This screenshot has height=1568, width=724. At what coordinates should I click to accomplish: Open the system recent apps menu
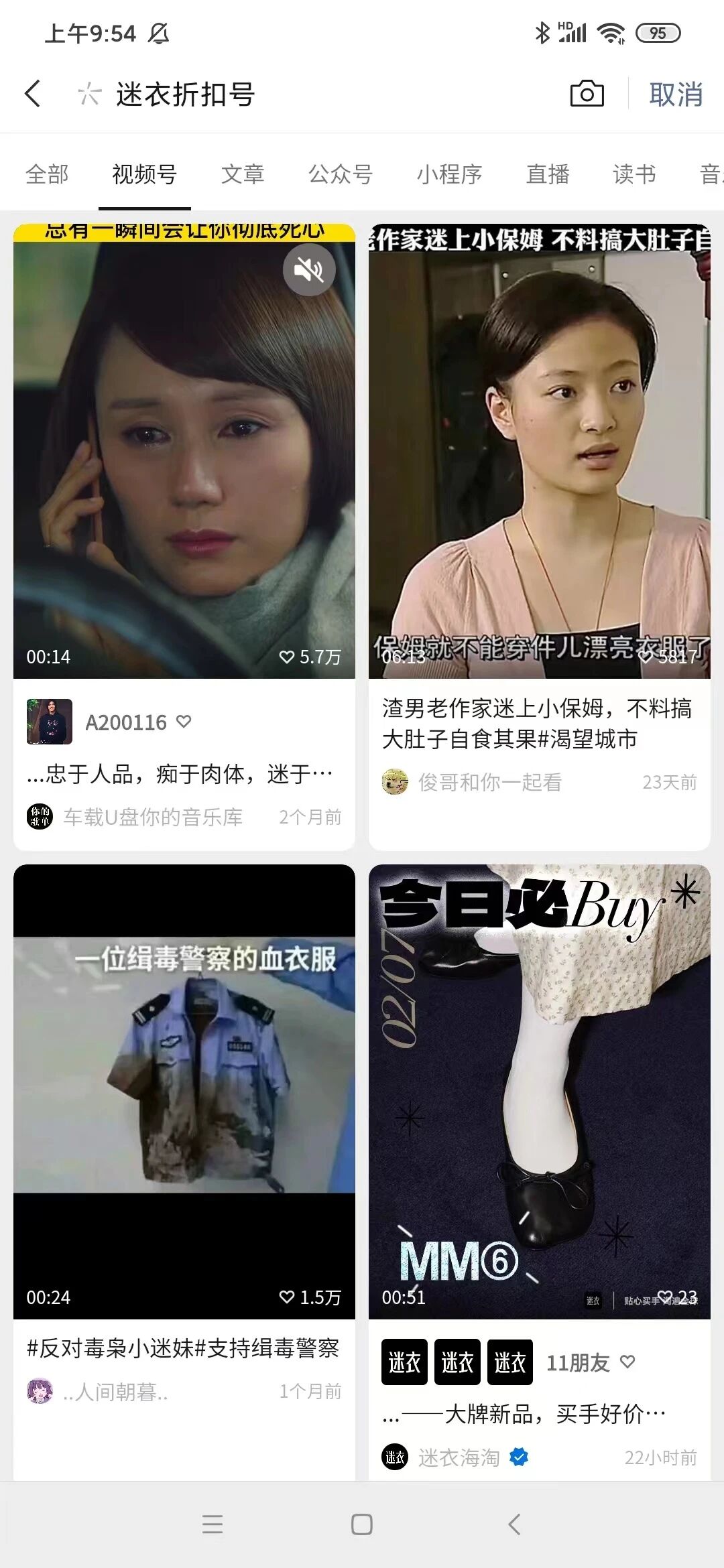point(213,1524)
